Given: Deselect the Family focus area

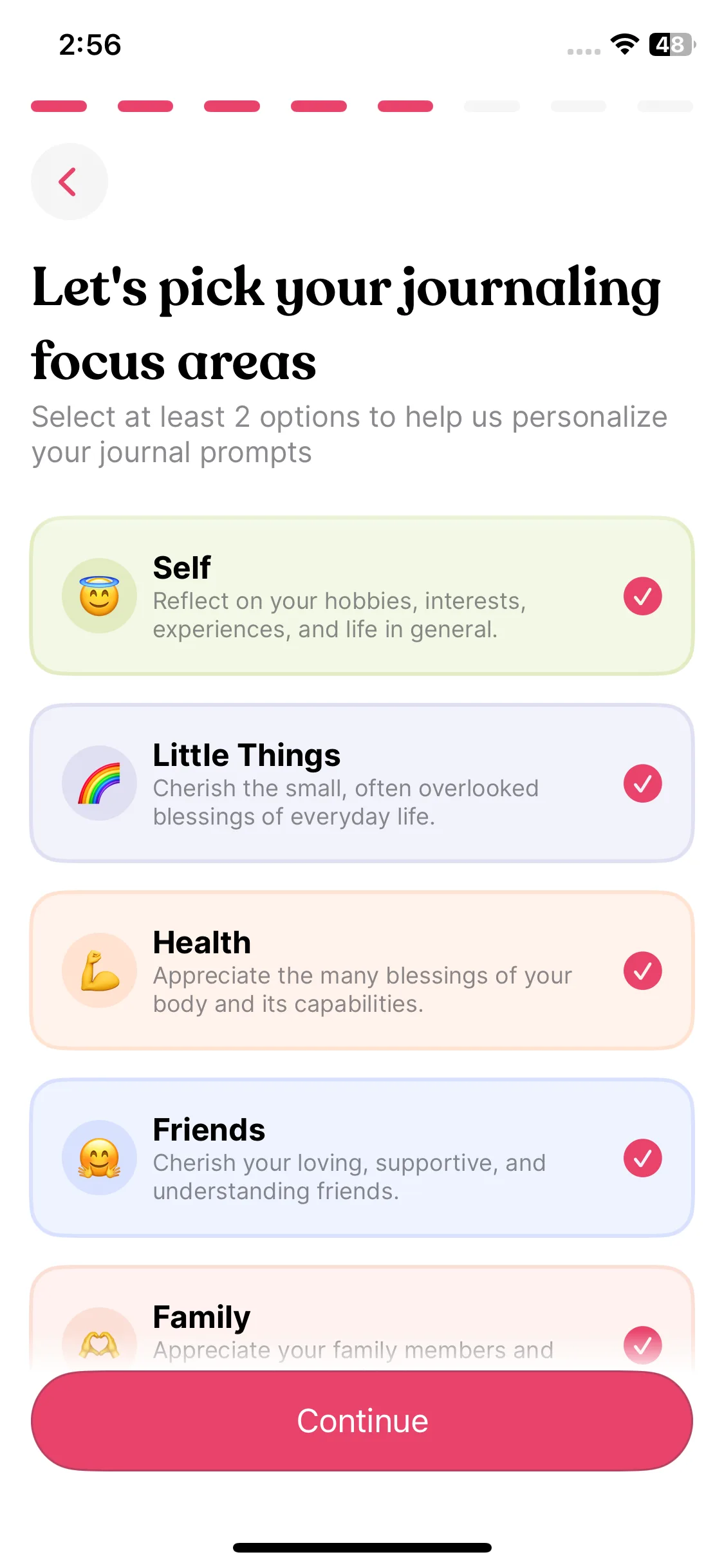Looking at the screenshot, I should (642, 1344).
